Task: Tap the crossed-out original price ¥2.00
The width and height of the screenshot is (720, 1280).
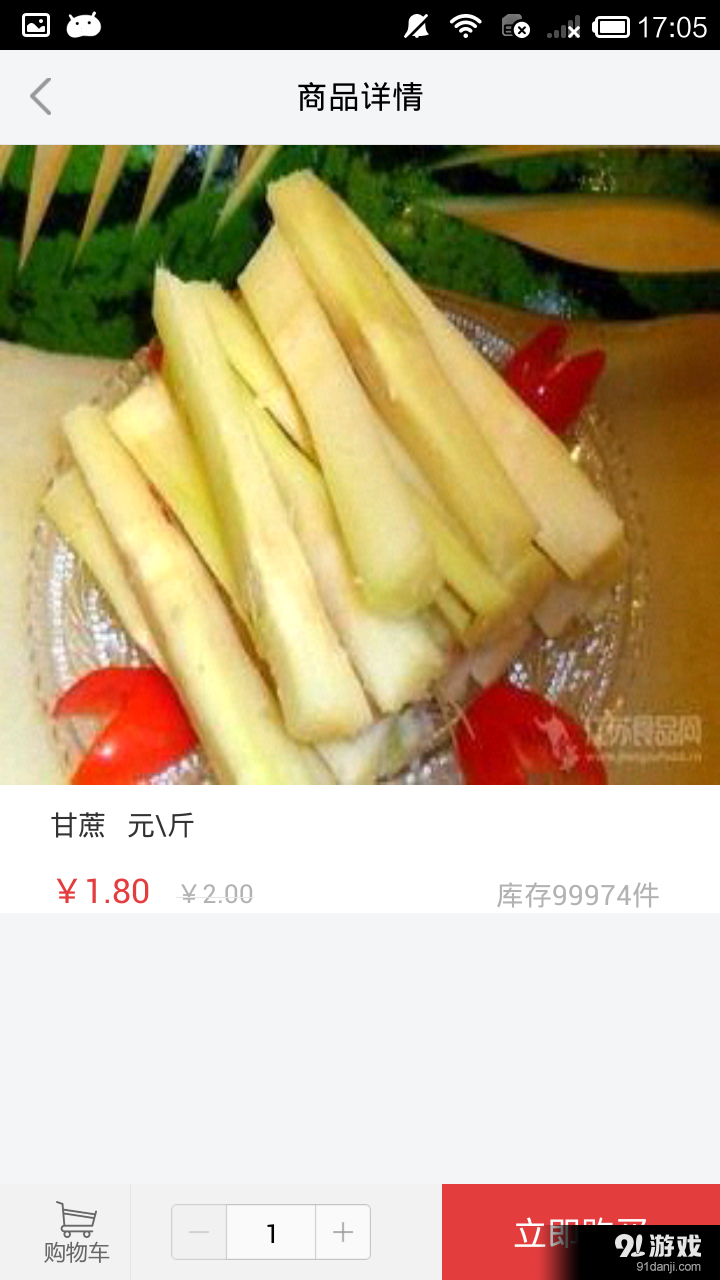Action: (216, 893)
